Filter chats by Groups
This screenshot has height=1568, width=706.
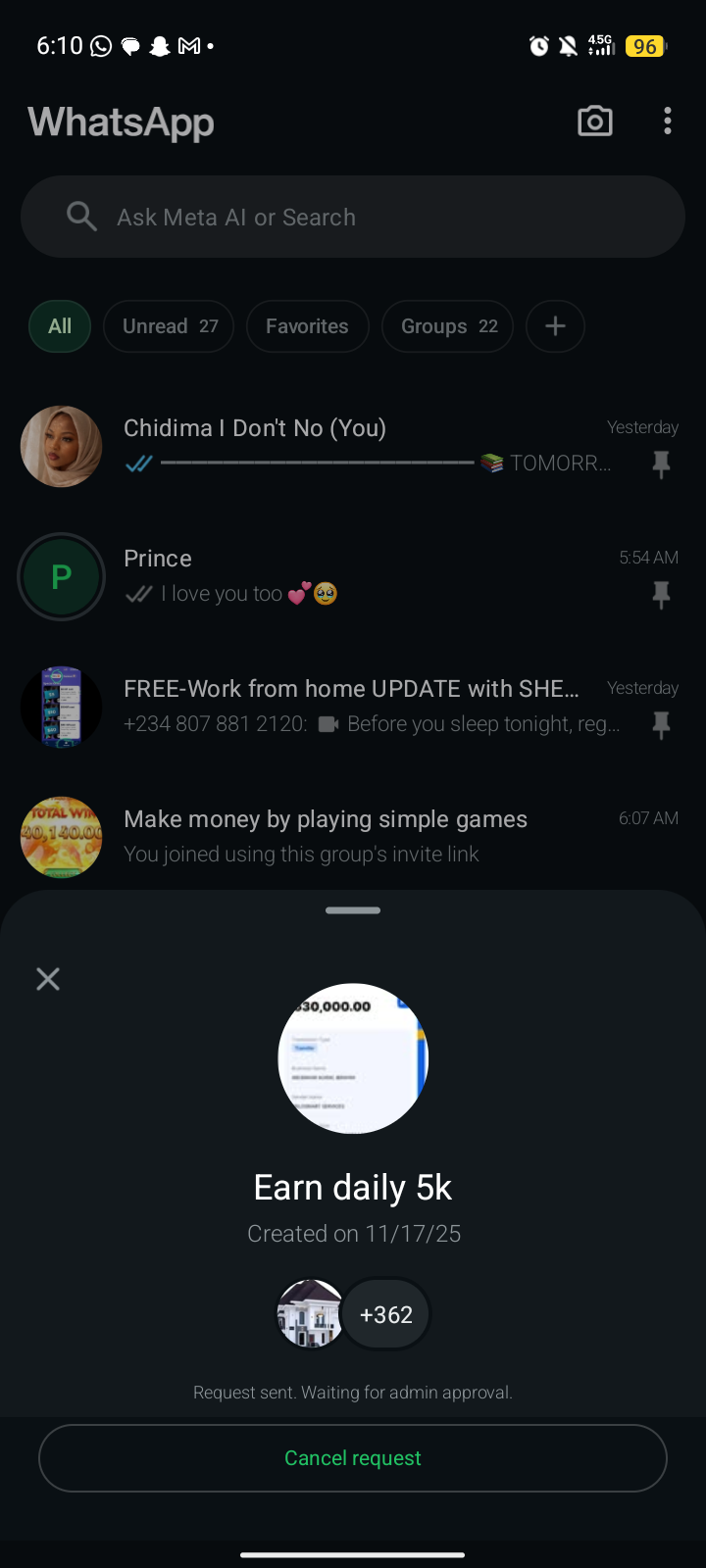[448, 326]
